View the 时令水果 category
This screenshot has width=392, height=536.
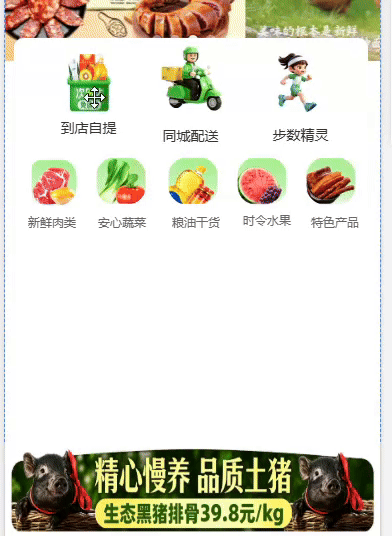pyautogui.click(x=266, y=192)
